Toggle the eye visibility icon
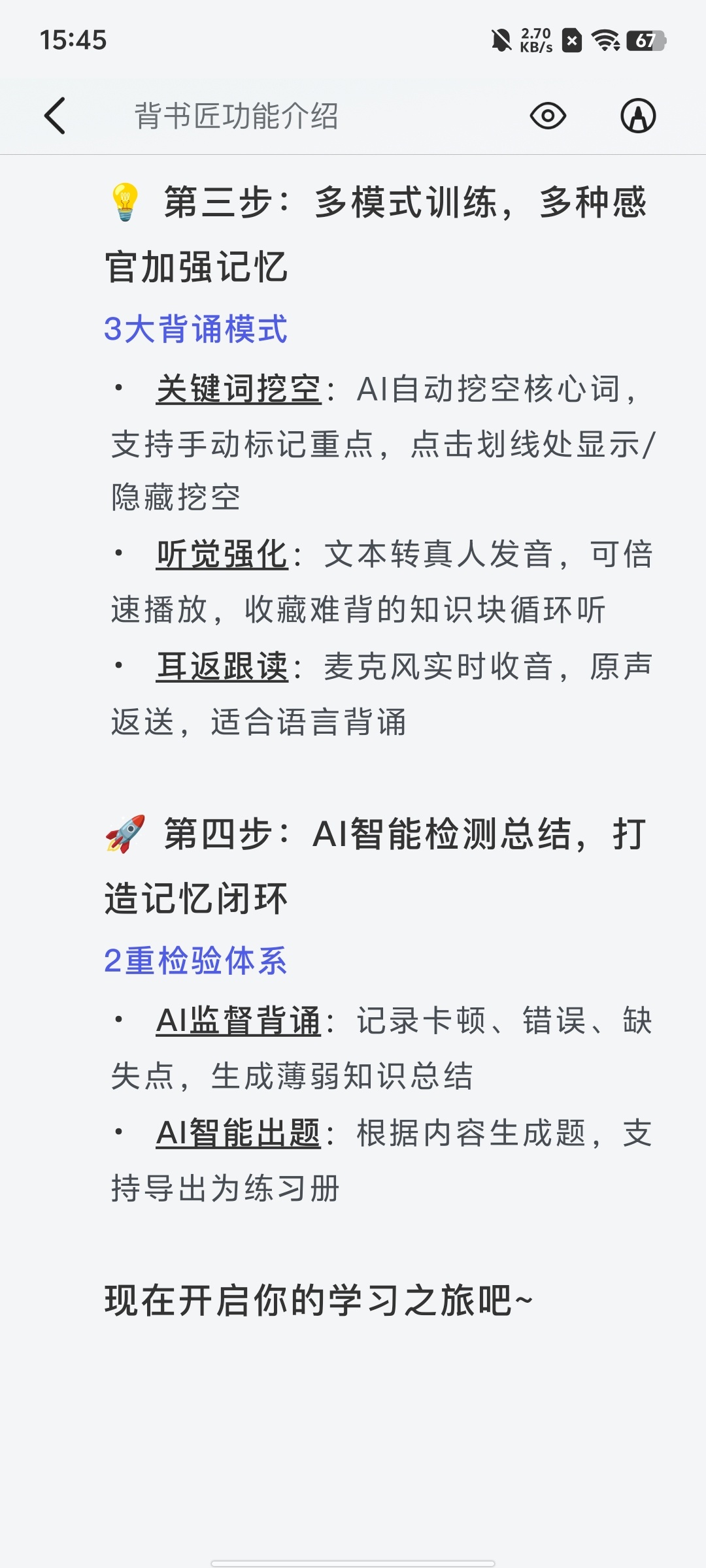This screenshot has height=1568, width=706. pyautogui.click(x=547, y=116)
